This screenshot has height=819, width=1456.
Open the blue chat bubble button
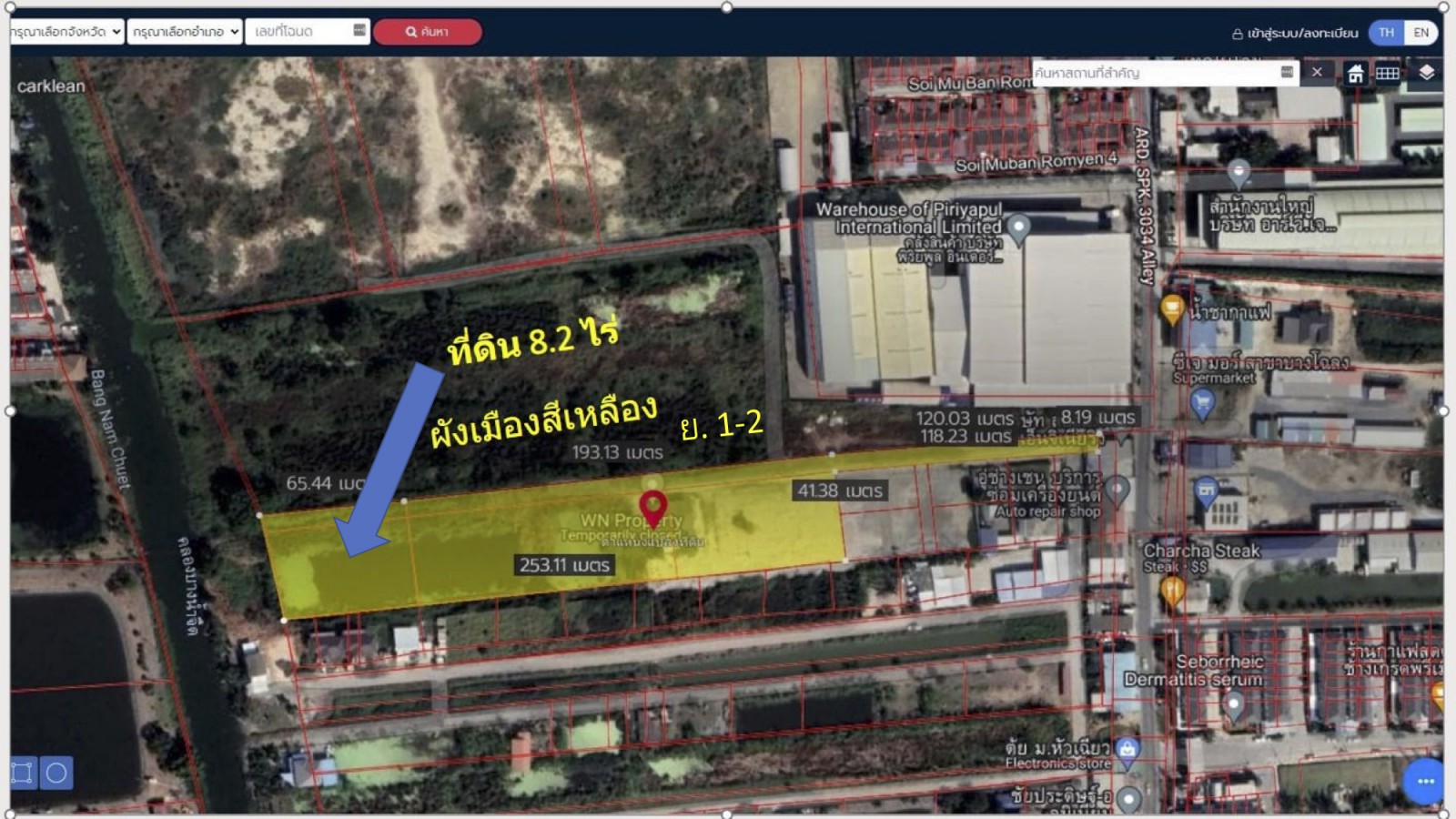coord(1424,781)
